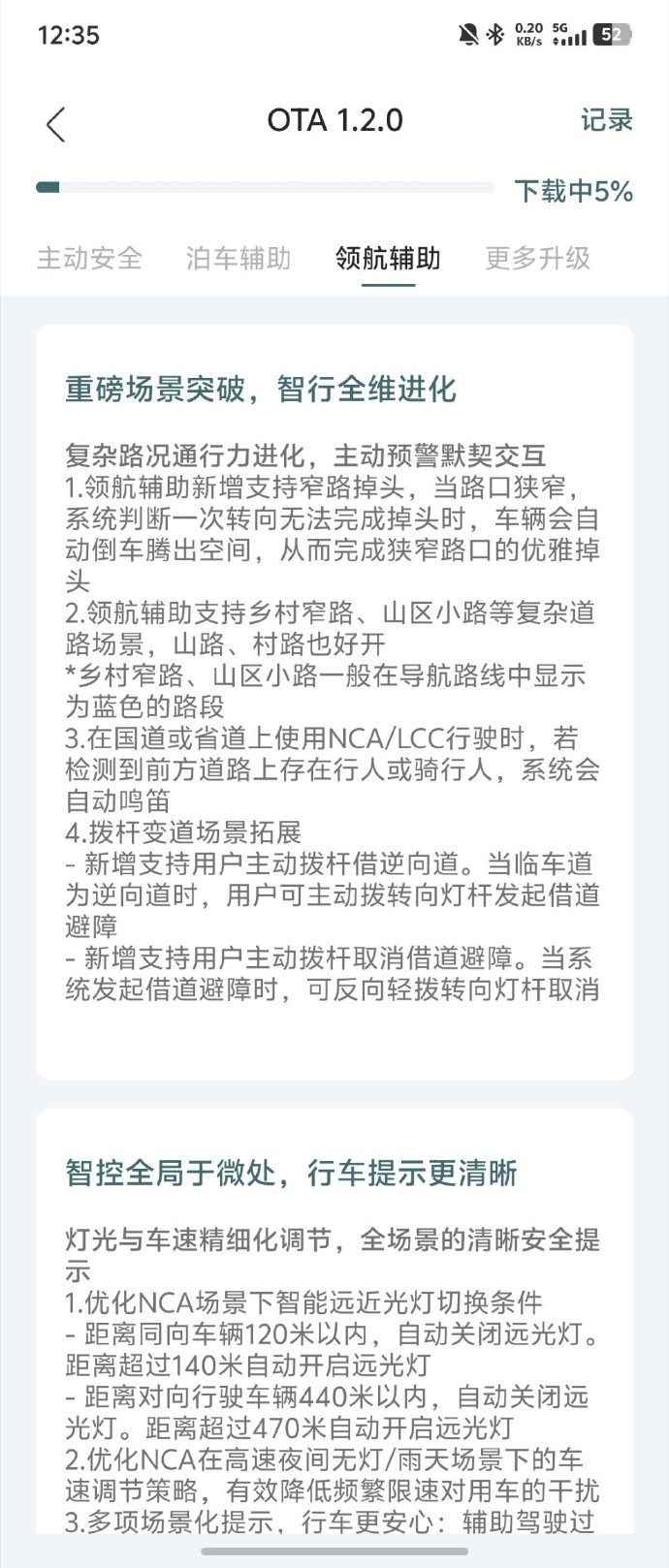Switch to the 泊车辅助 tab

pos(239,259)
